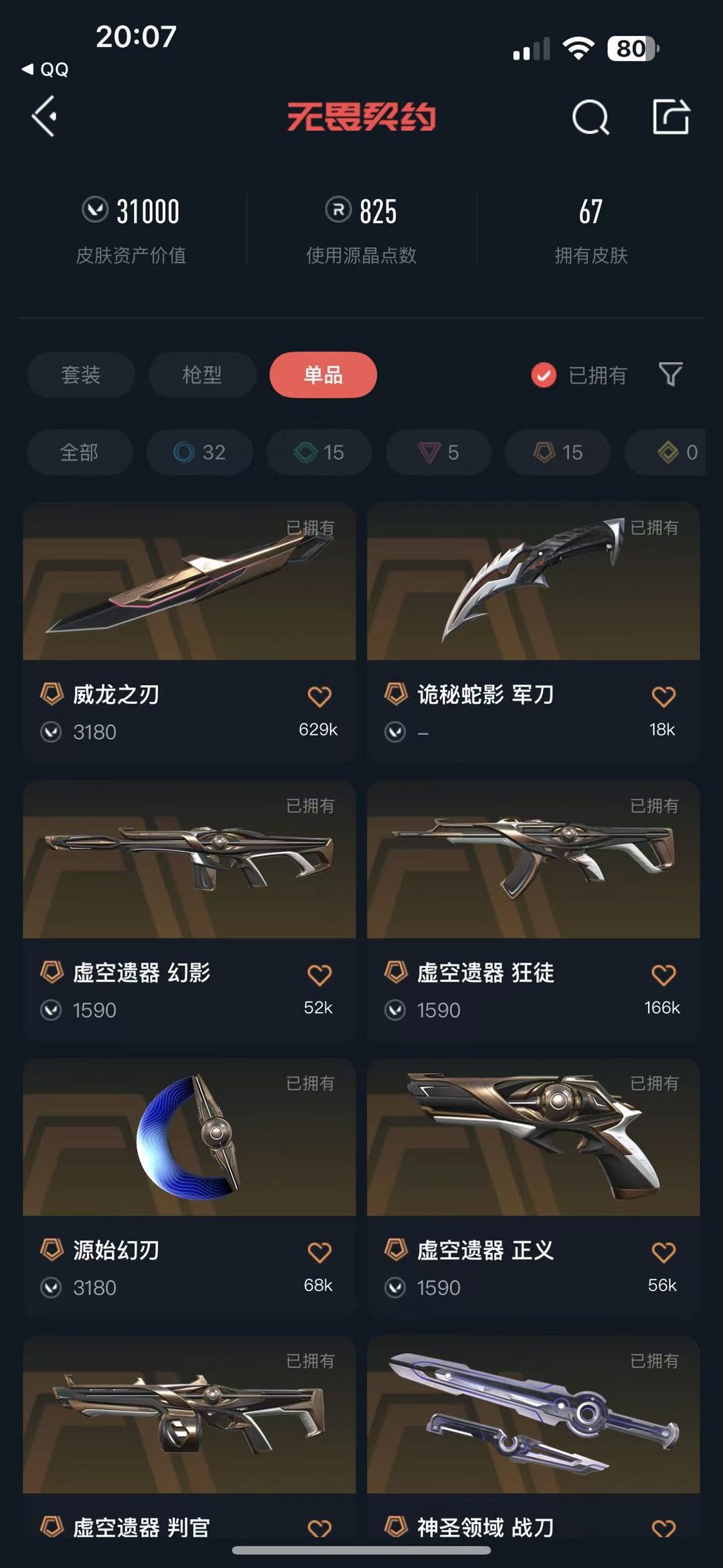
Task: Open the 虚空遗器 幻影 skin card
Action: 189,910
